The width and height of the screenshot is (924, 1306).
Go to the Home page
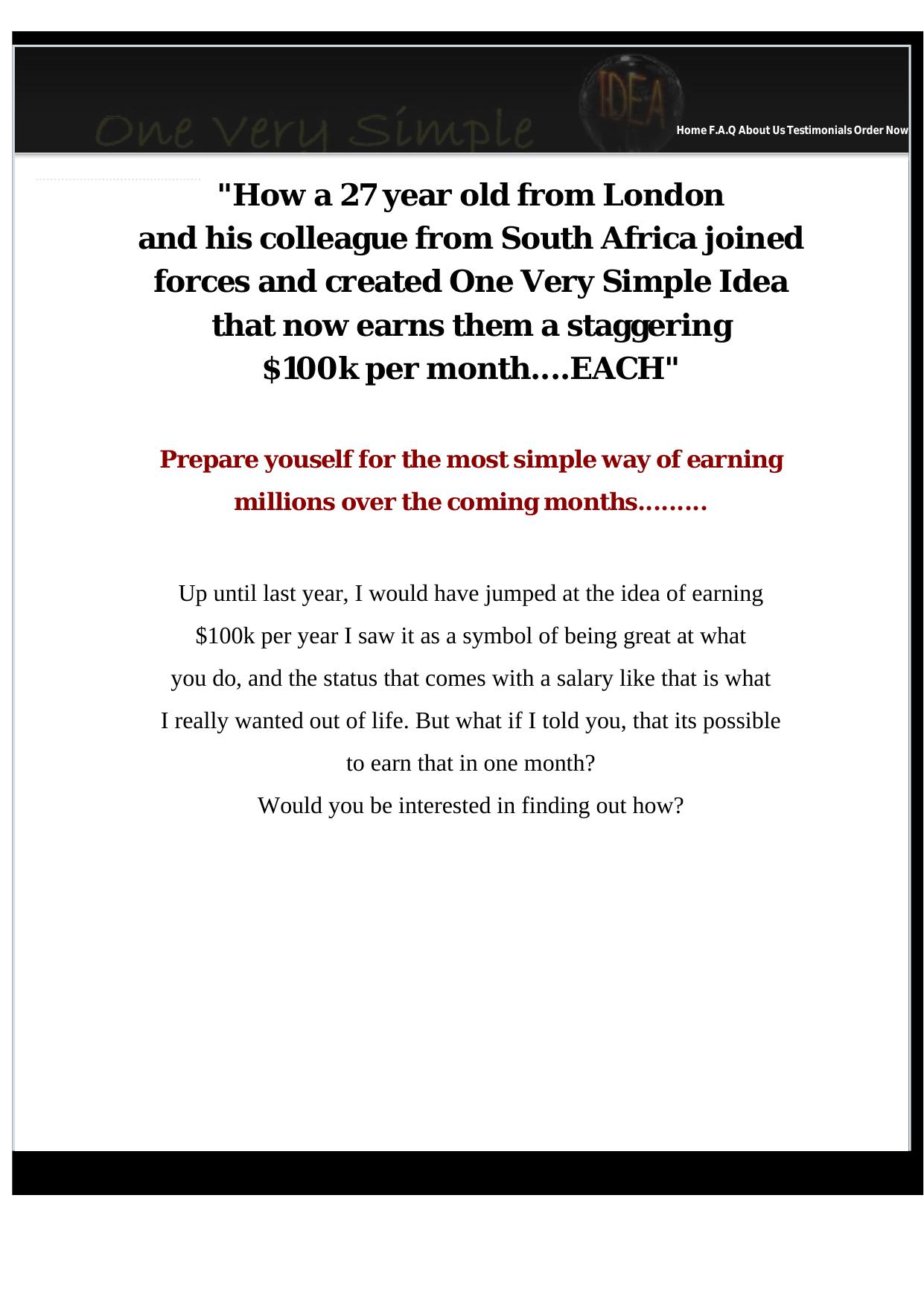[691, 130]
